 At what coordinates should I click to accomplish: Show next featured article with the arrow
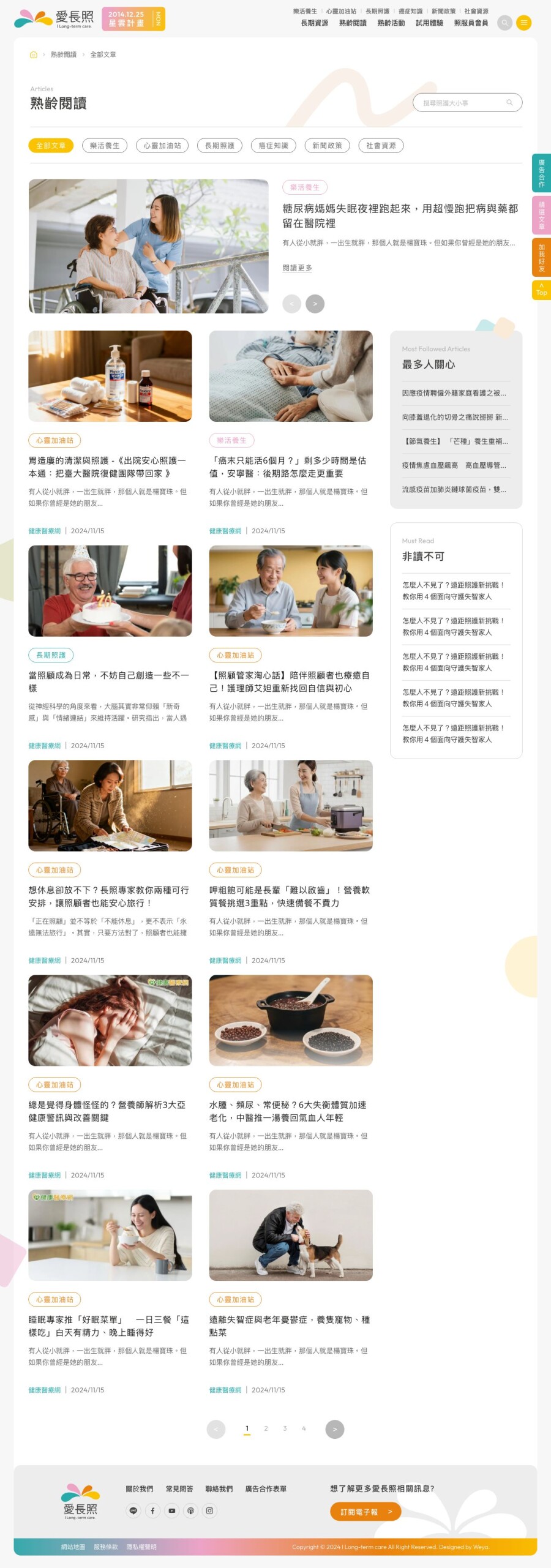pos(315,304)
